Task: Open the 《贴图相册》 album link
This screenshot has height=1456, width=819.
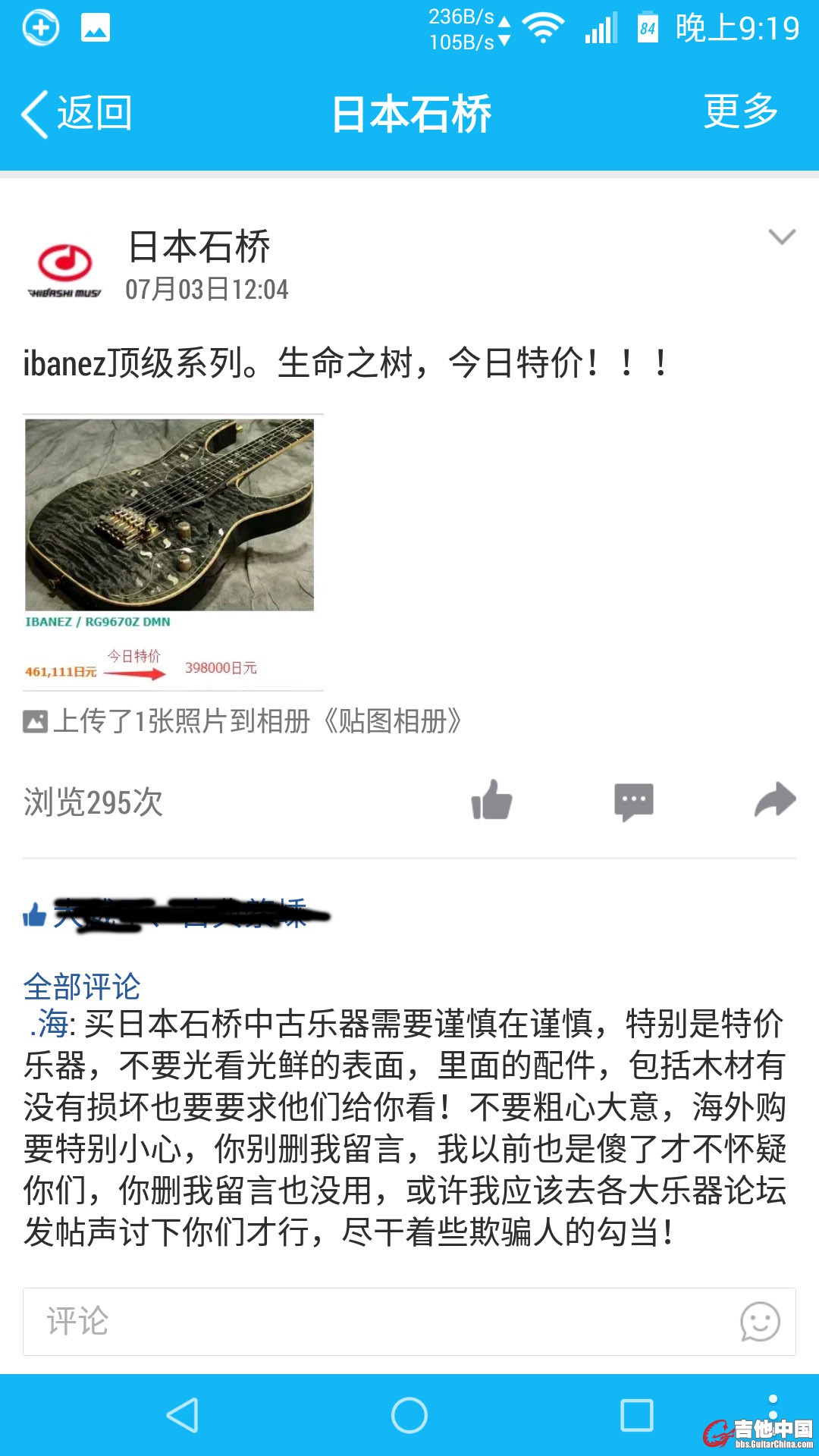Action: point(393,721)
